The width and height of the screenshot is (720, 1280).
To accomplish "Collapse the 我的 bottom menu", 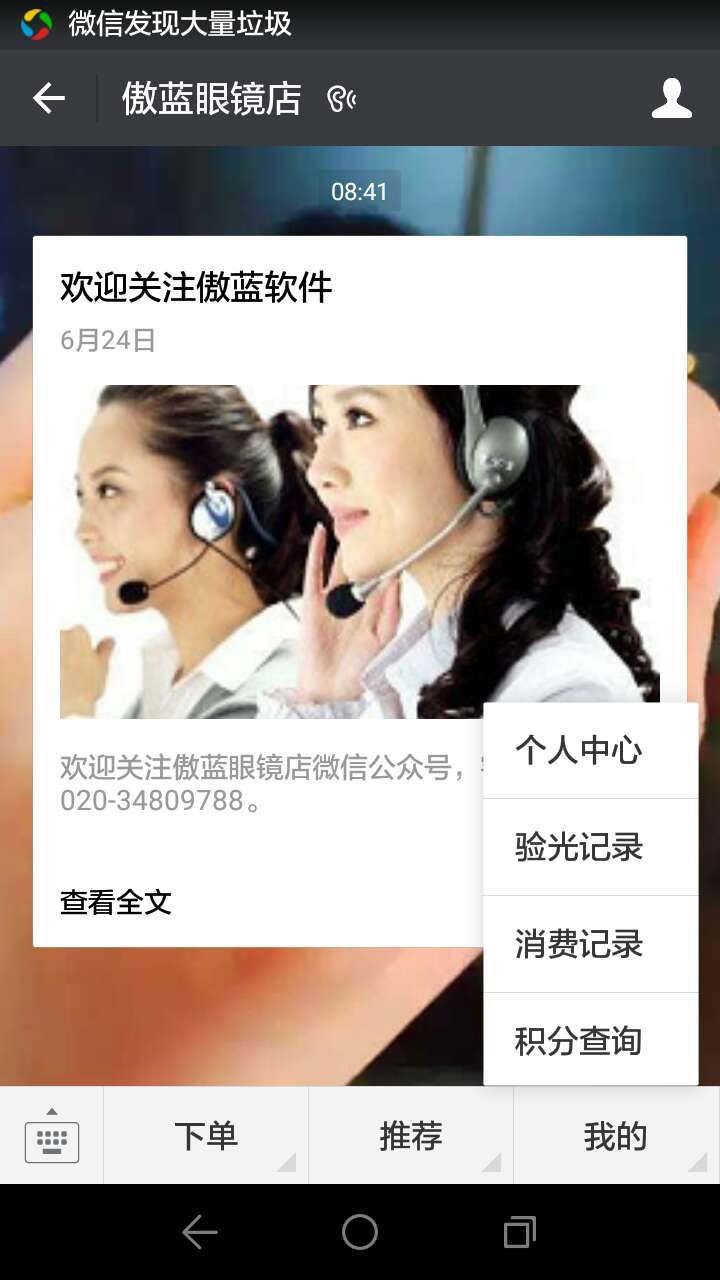I will tap(616, 1137).
